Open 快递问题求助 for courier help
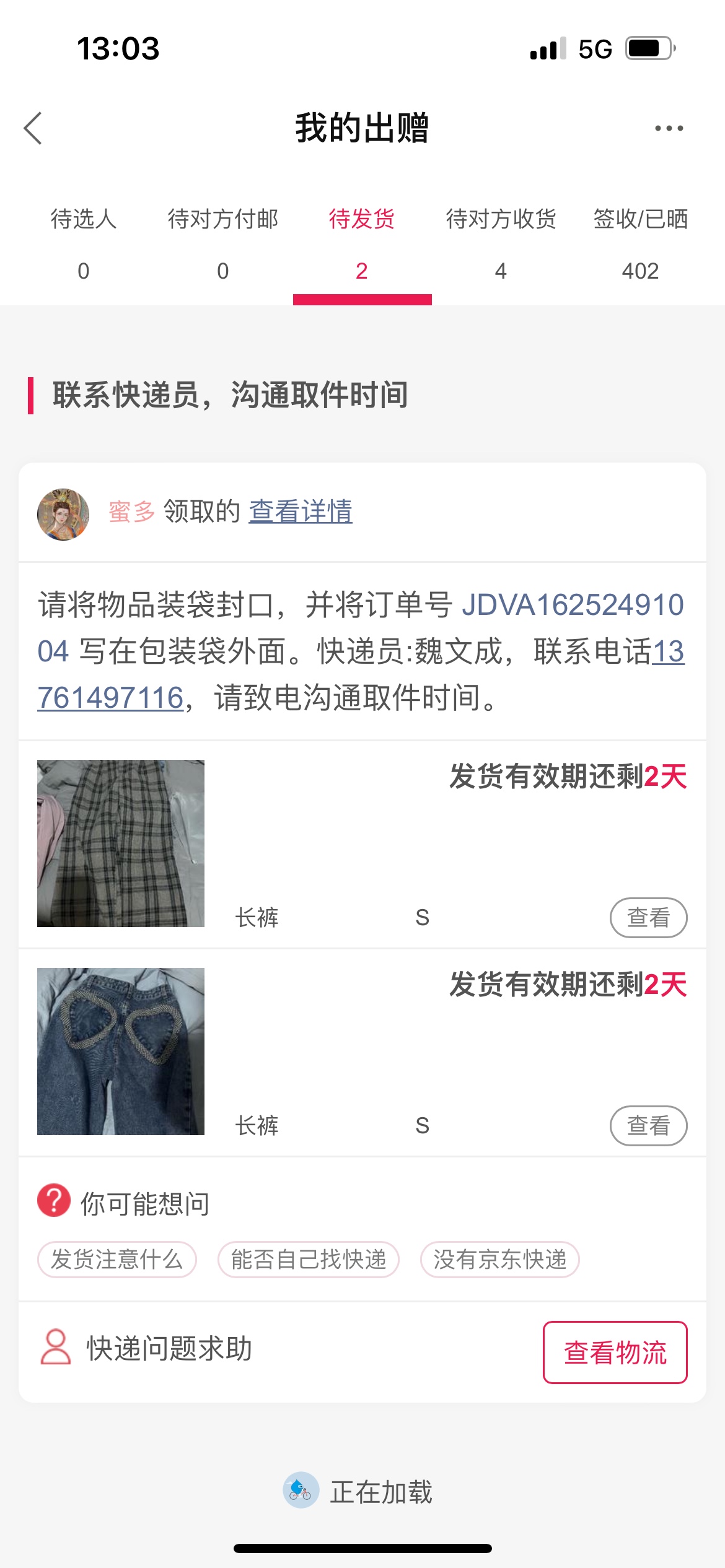Image resolution: width=725 pixels, height=1568 pixels. [169, 1348]
